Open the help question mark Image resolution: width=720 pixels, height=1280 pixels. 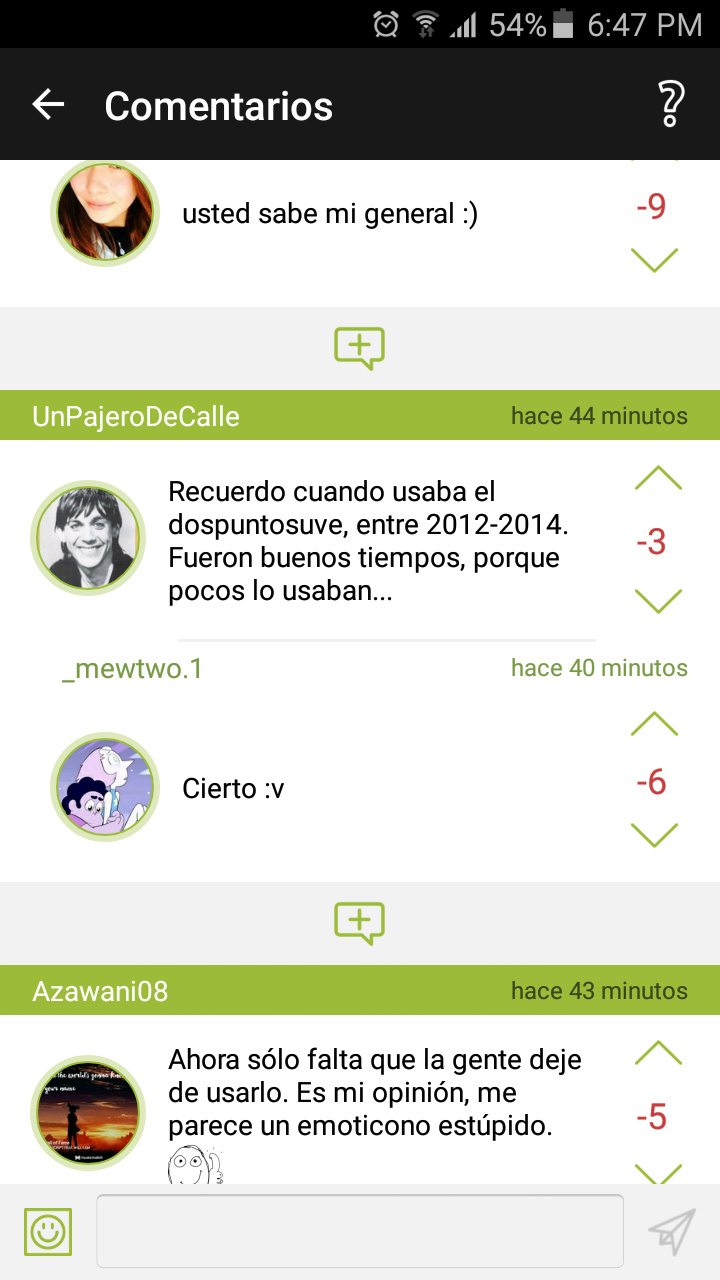pos(670,104)
